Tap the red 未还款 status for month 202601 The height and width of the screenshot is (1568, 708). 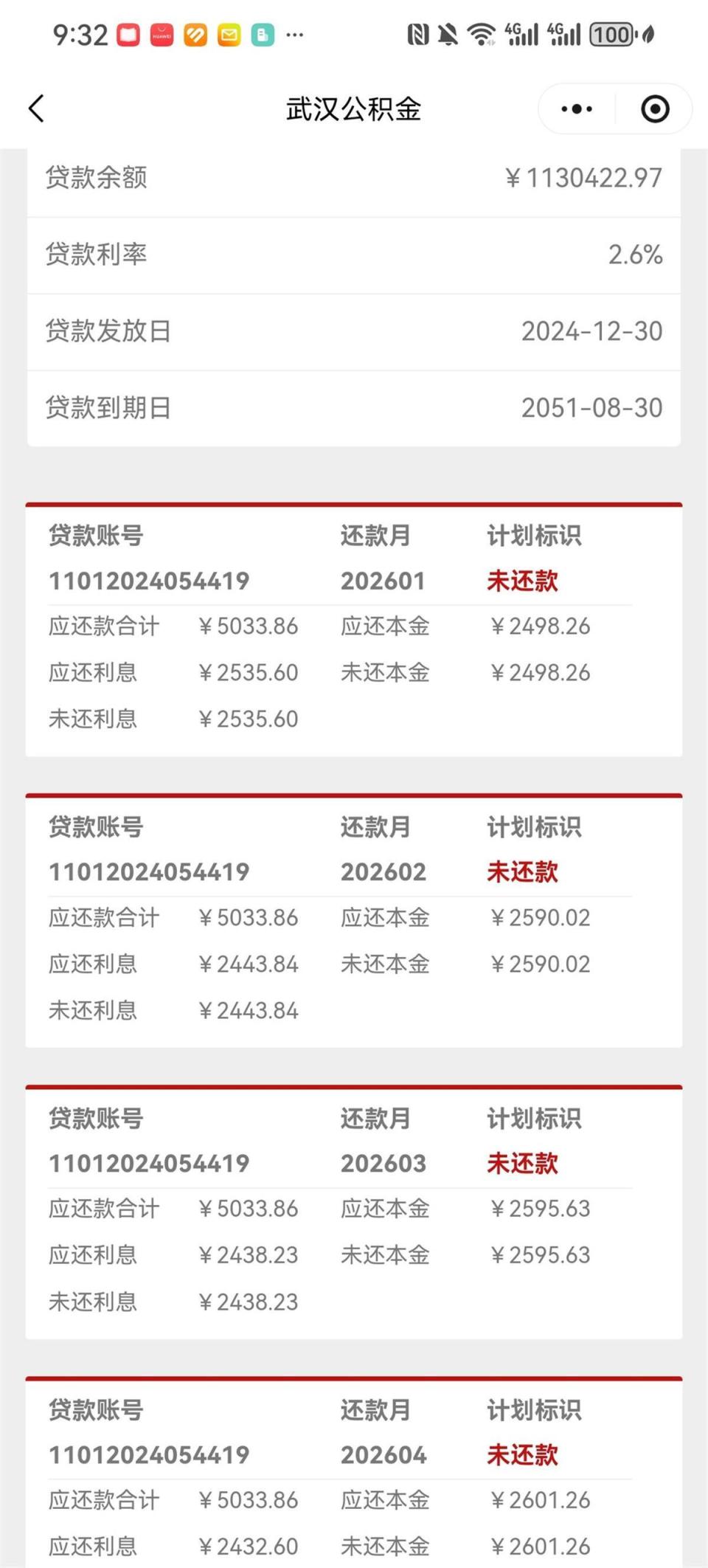tap(522, 581)
